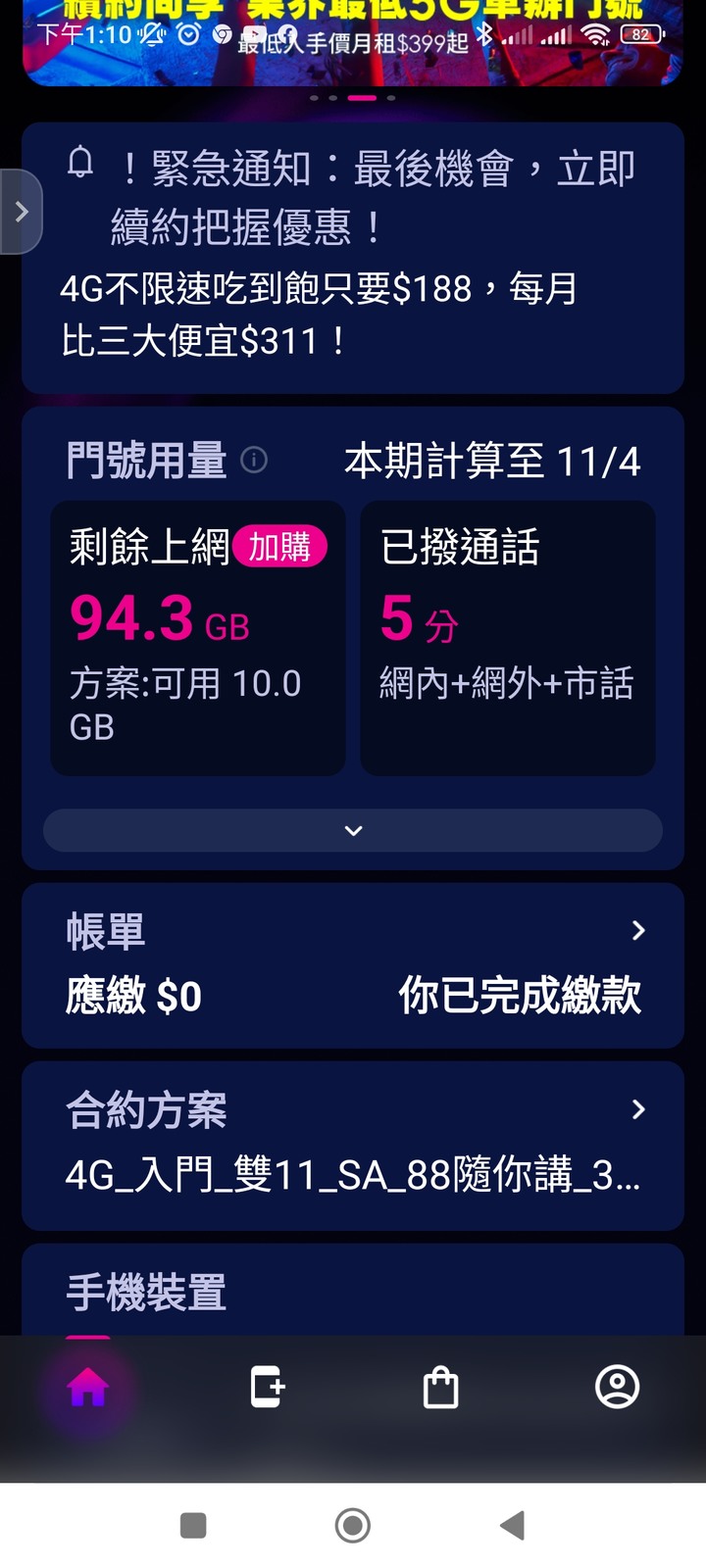
Task: Switch to the shopping bag tab
Action: click(441, 1388)
